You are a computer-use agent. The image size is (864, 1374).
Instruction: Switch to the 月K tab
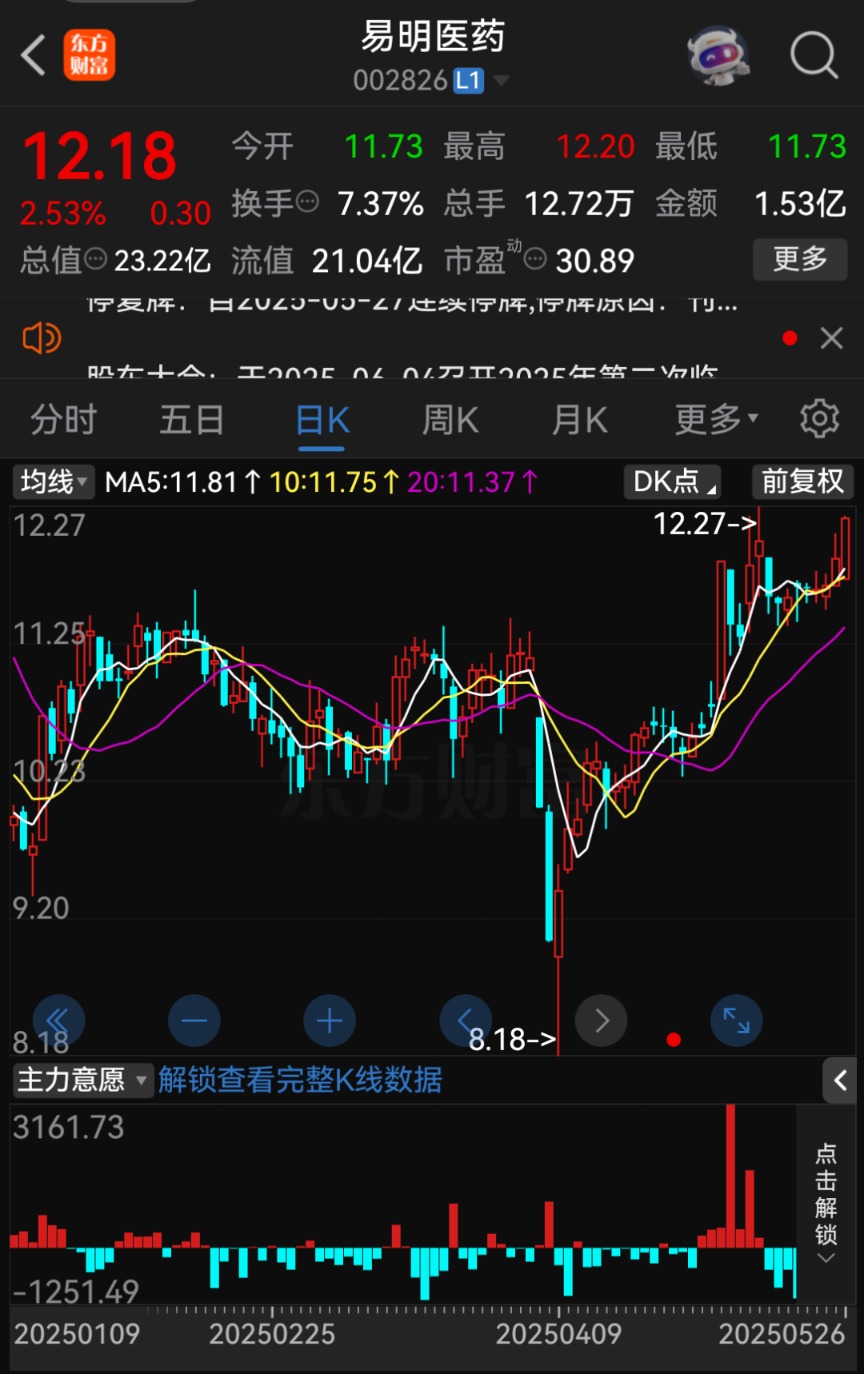click(579, 419)
